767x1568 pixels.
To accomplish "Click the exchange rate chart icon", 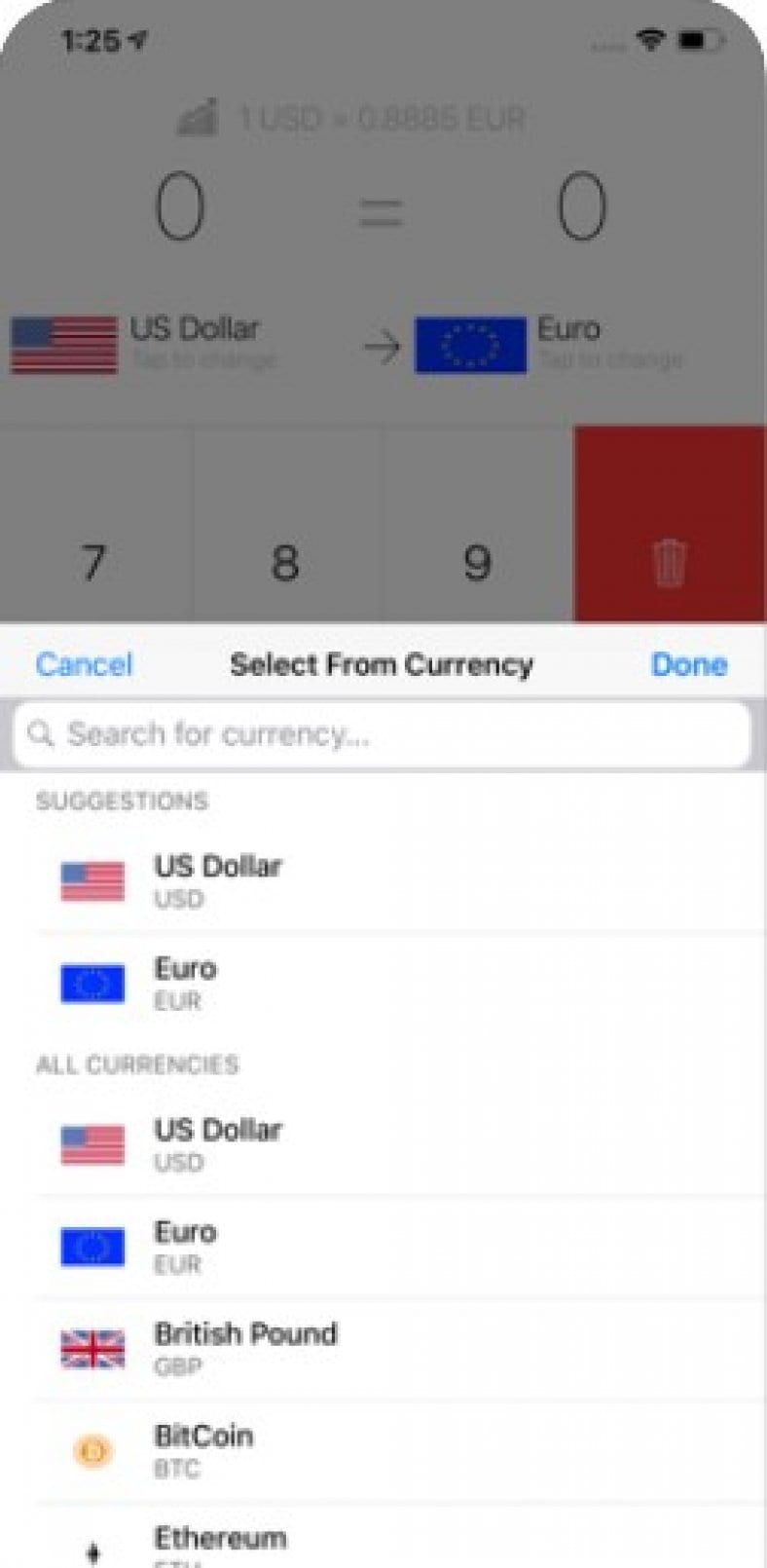I will (199, 117).
